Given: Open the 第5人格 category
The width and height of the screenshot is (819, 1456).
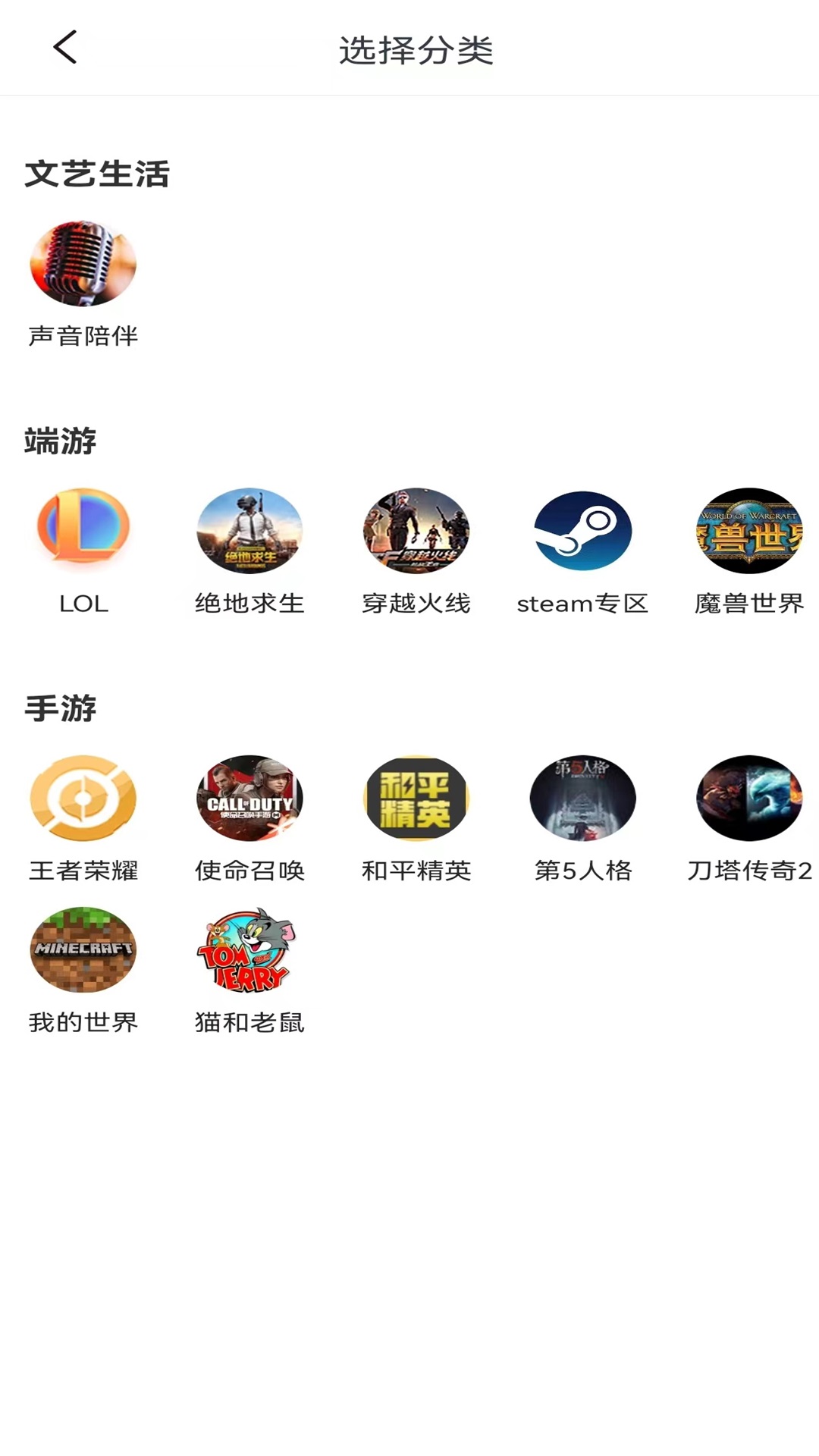Looking at the screenshot, I should click(x=582, y=798).
